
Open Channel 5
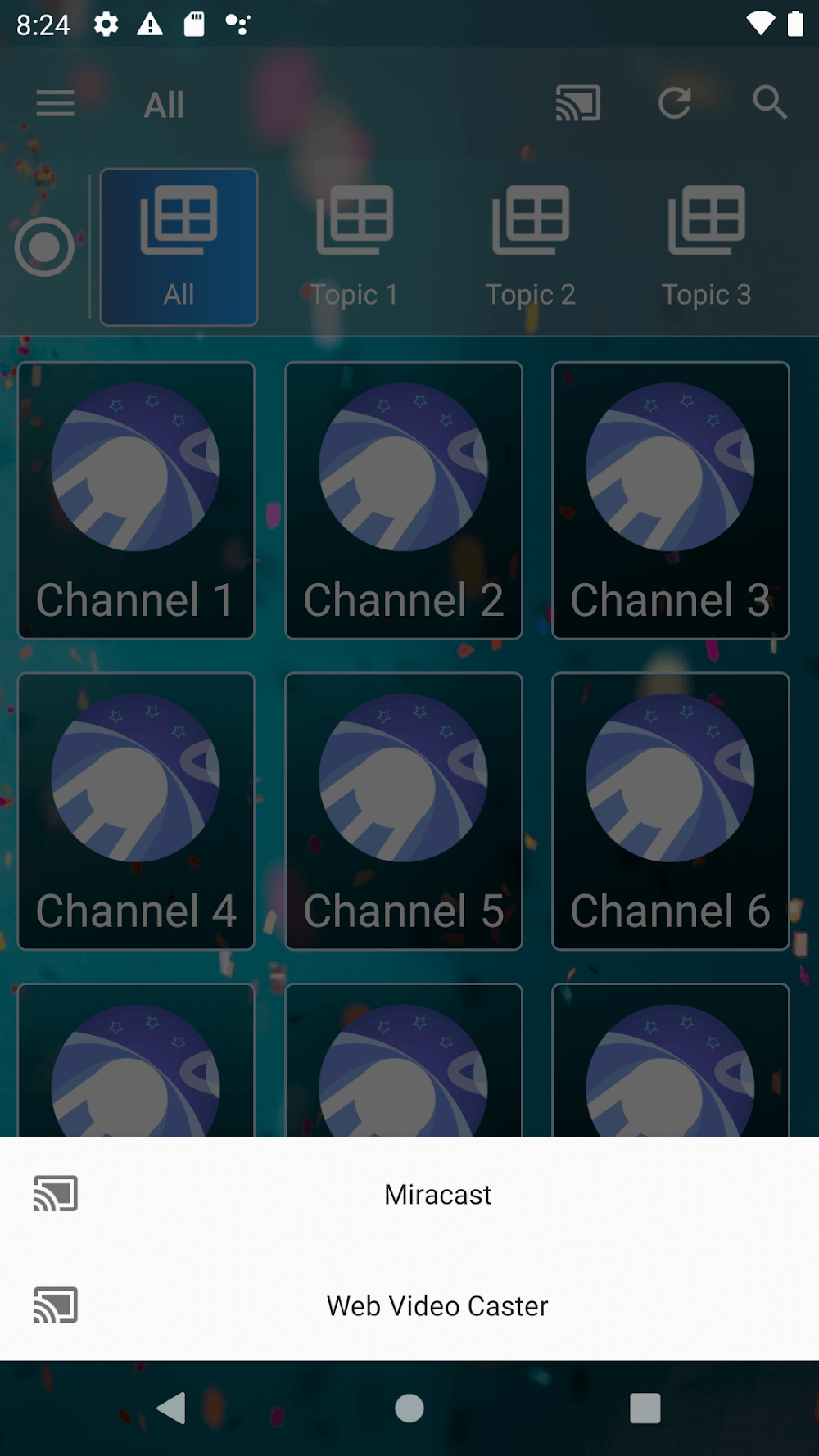coord(404,811)
